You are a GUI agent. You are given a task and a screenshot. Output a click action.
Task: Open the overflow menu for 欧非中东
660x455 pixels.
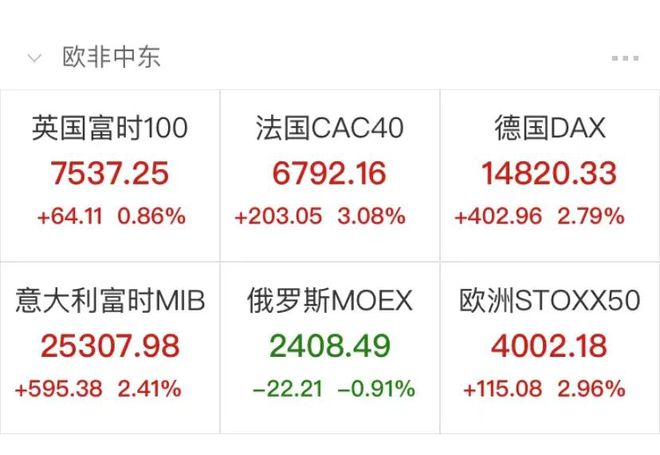coord(624,58)
